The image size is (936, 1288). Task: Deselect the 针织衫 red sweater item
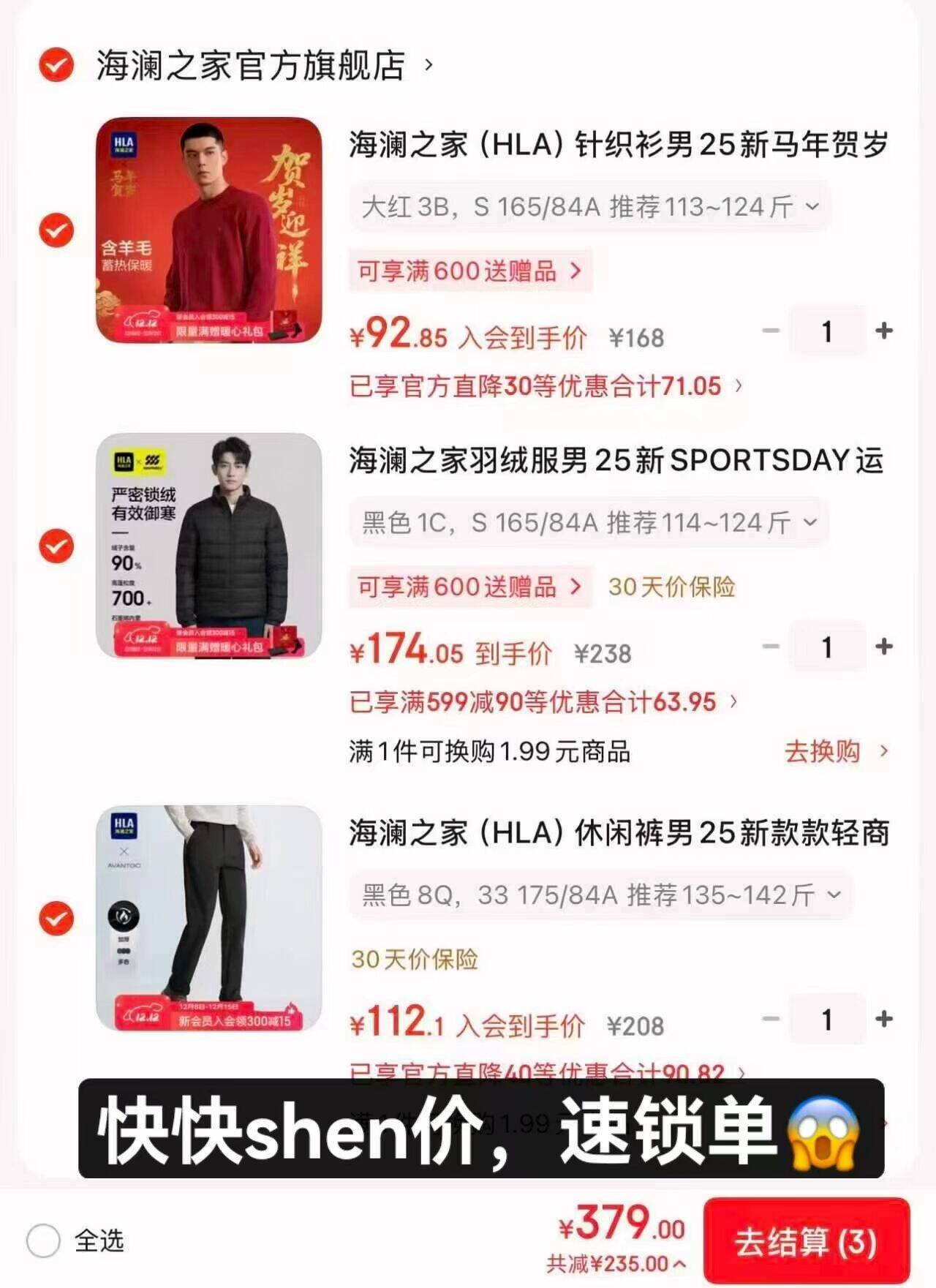pos(56,230)
